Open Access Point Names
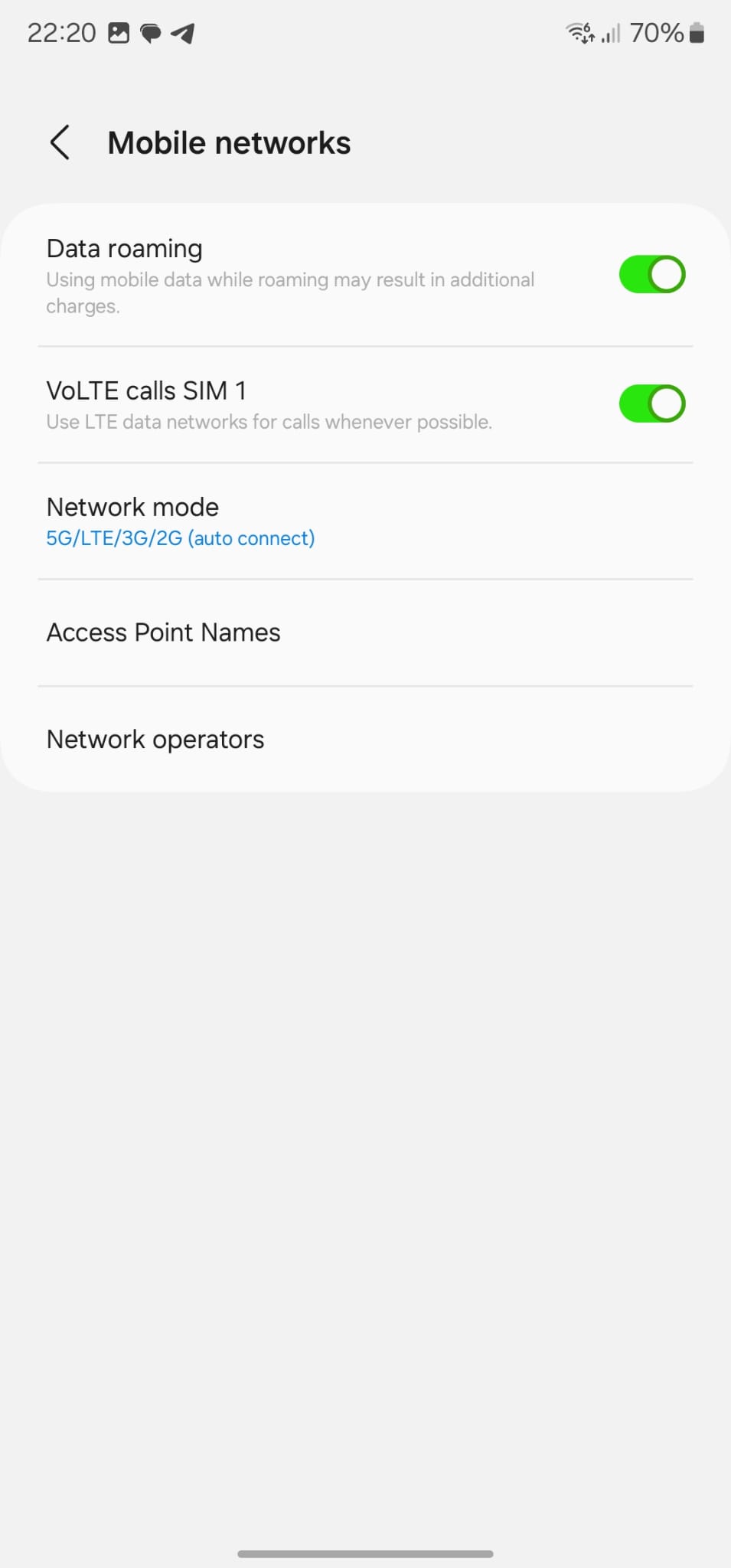 pos(164,632)
